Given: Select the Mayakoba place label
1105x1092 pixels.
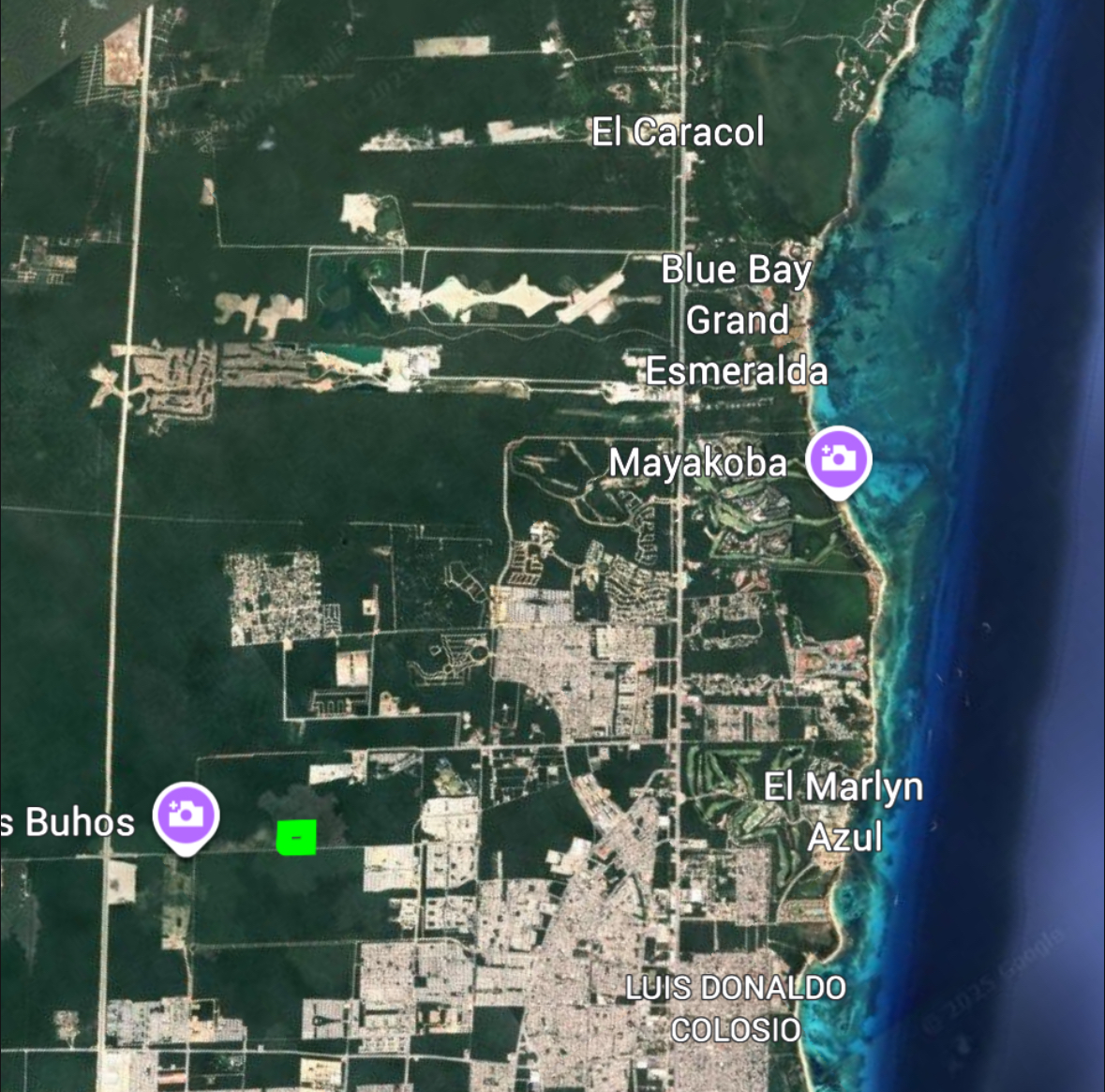Looking at the screenshot, I should point(697,463).
